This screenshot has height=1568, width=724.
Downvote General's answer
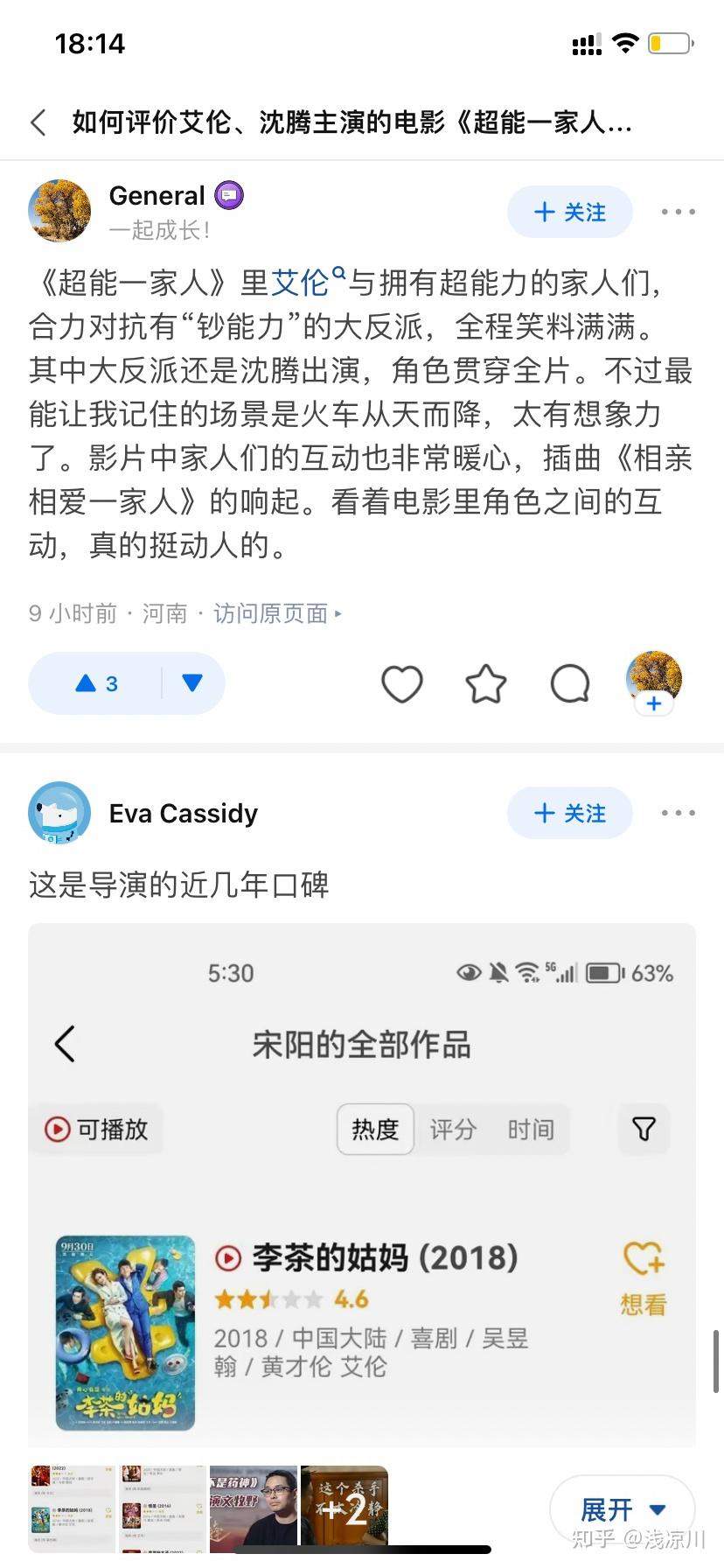(x=193, y=683)
